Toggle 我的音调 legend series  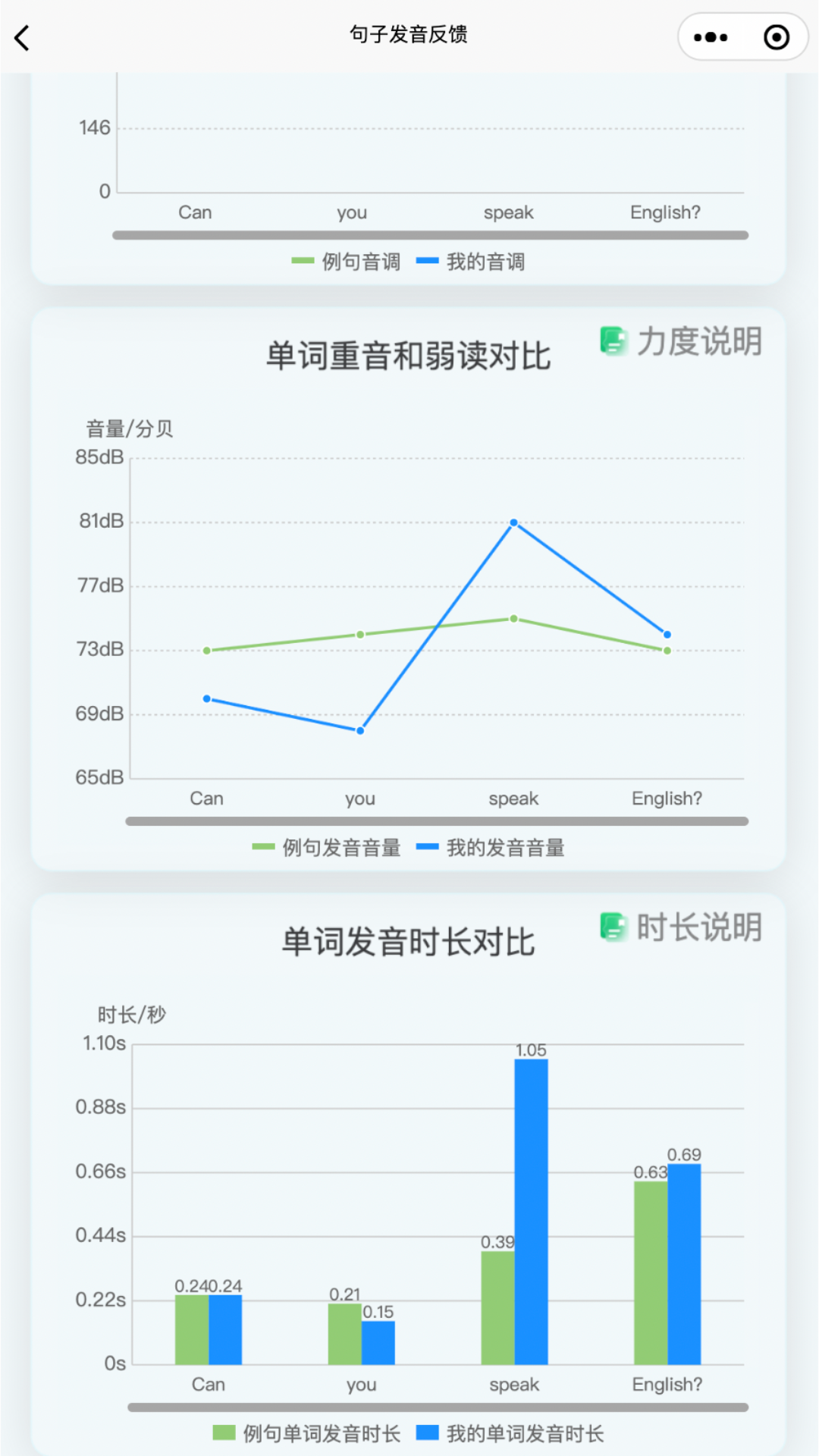tap(471, 262)
